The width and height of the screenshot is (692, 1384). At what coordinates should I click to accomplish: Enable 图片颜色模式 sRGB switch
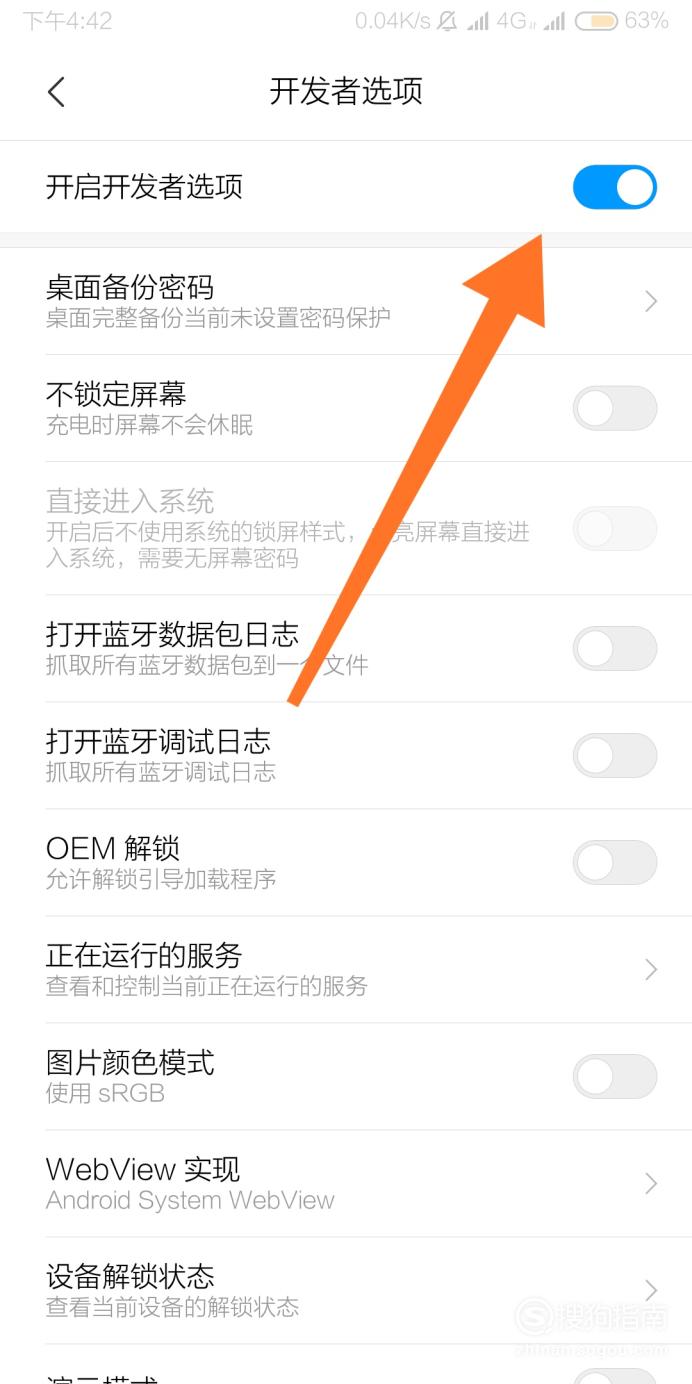(614, 1076)
